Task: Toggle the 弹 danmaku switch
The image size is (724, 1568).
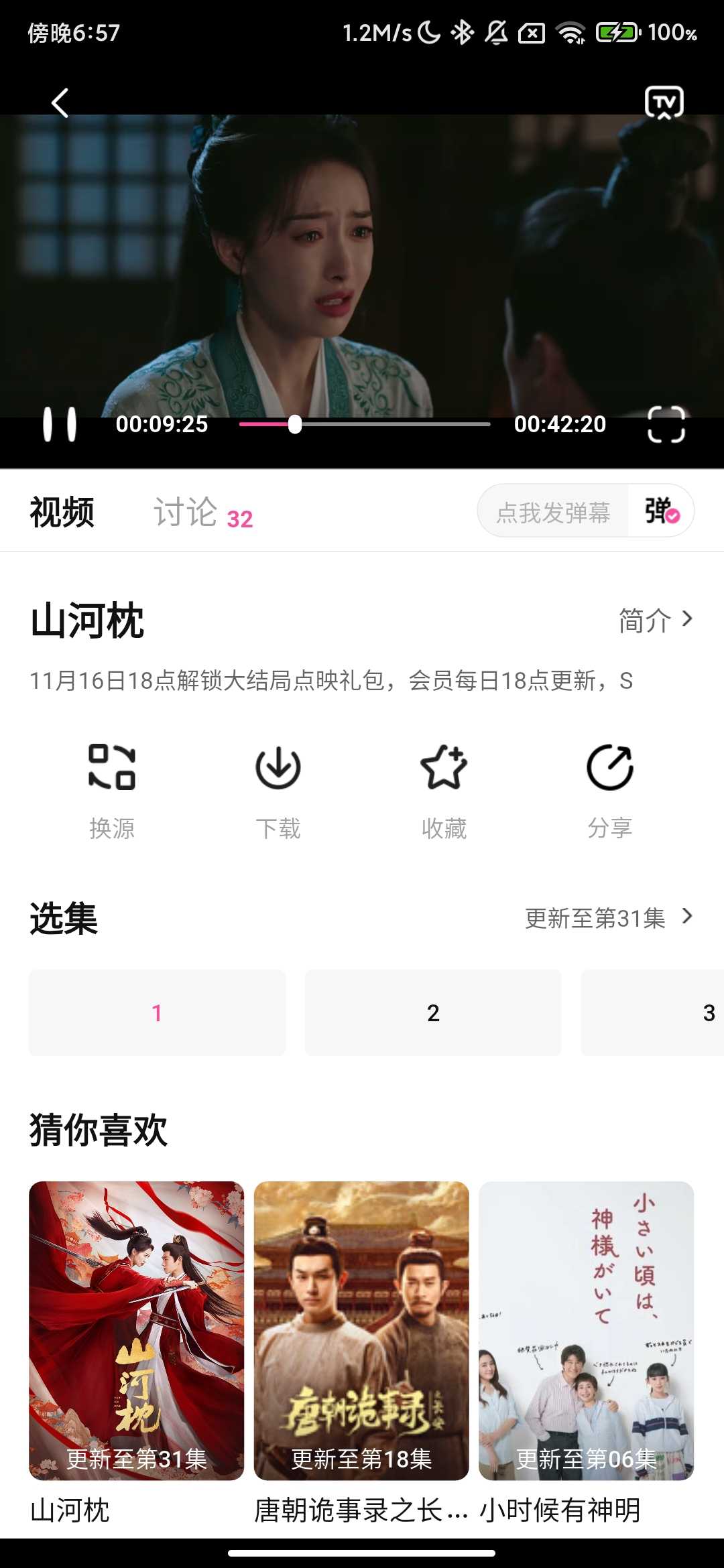Action: pos(662,511)
